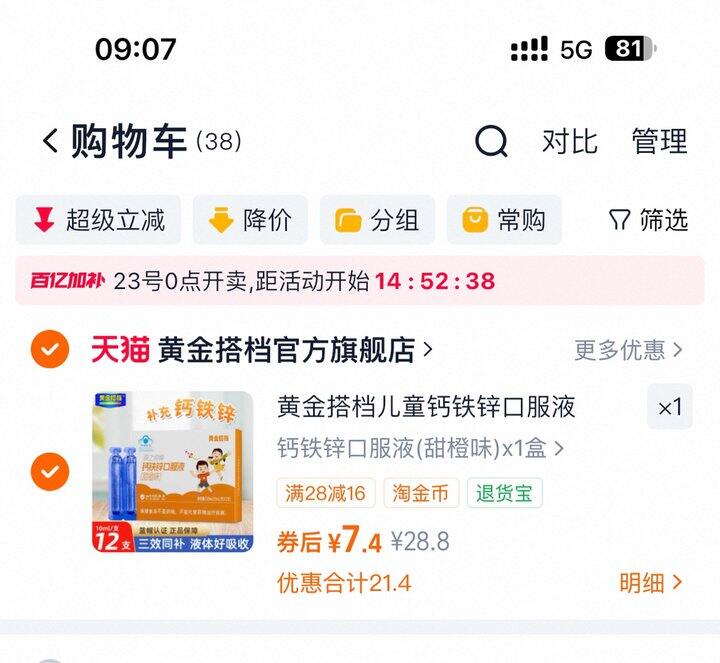Screen dimensions: 720x663
Task: Change the ×1 item quantity
Action: 669,407
